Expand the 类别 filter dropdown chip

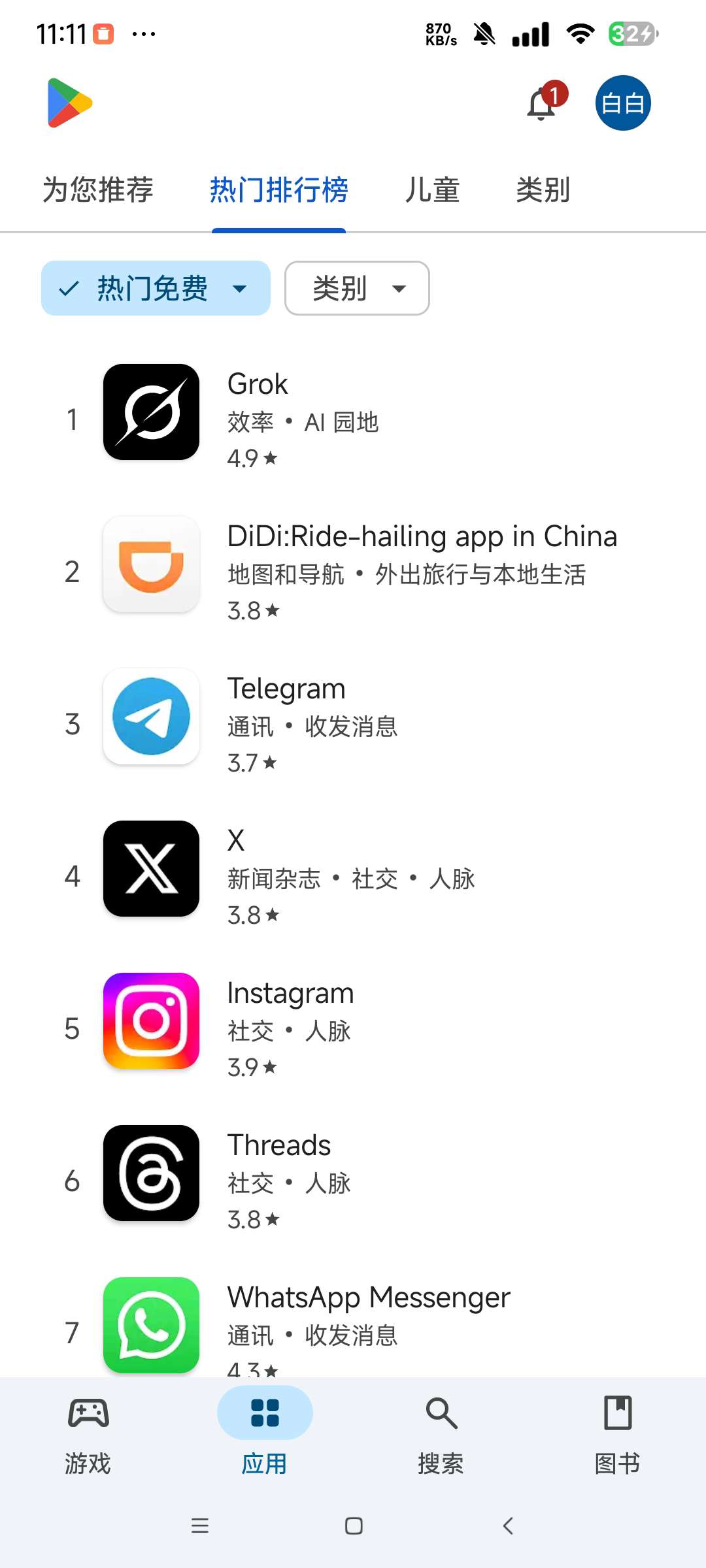pos(357,288)
